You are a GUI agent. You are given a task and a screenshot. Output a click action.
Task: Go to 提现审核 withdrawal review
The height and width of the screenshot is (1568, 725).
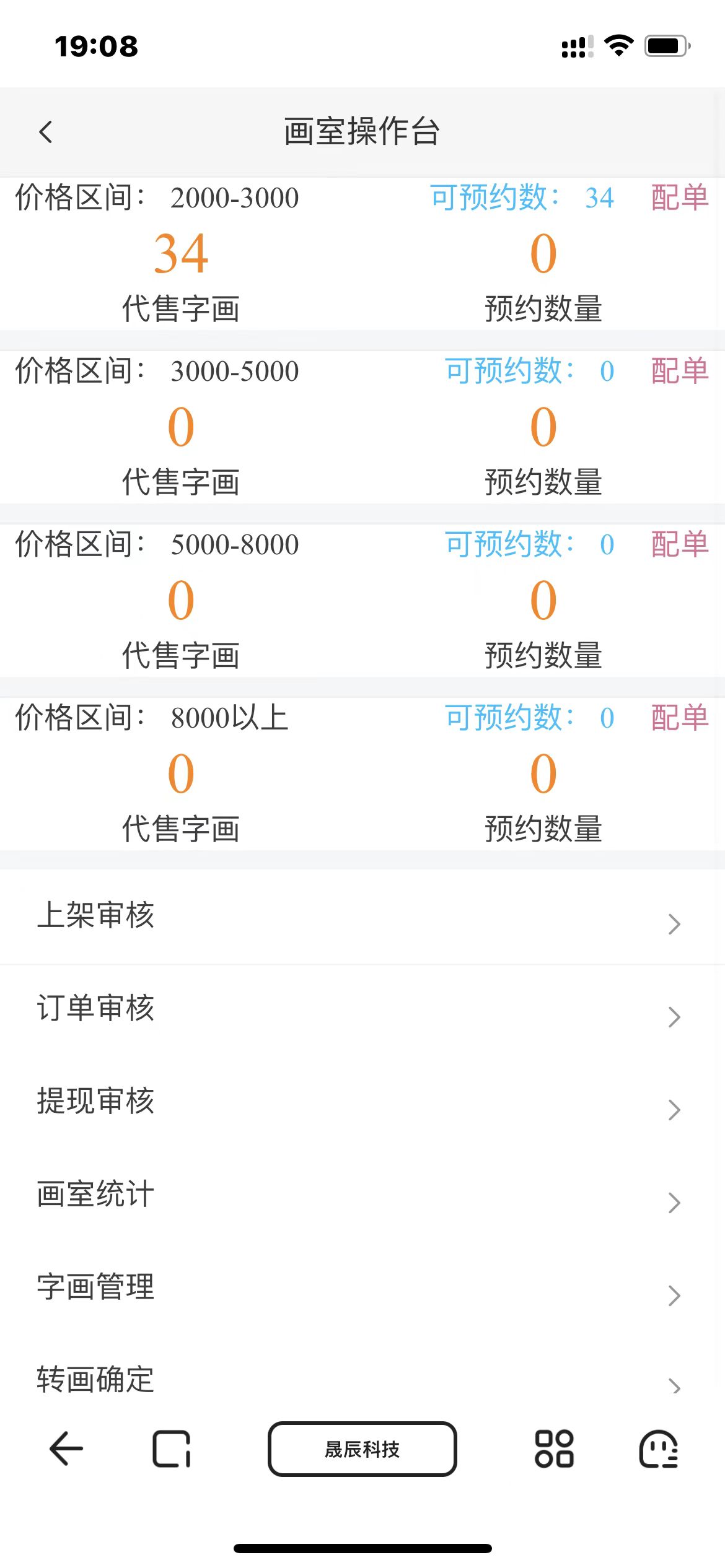pyautogui.click(x=362, y=1102)
